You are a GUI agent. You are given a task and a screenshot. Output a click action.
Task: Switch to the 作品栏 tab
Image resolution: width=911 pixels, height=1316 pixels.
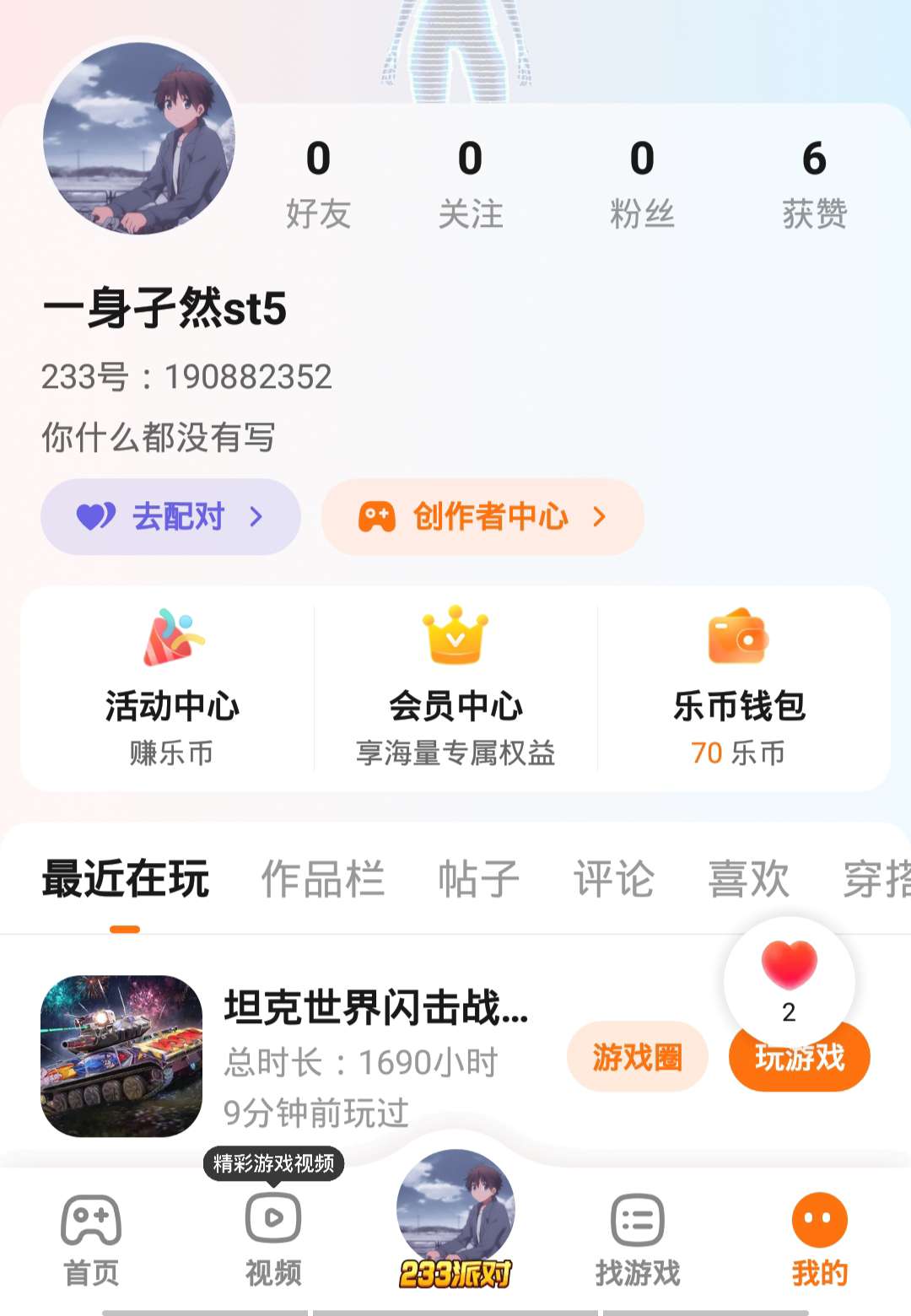click(322, 879)
